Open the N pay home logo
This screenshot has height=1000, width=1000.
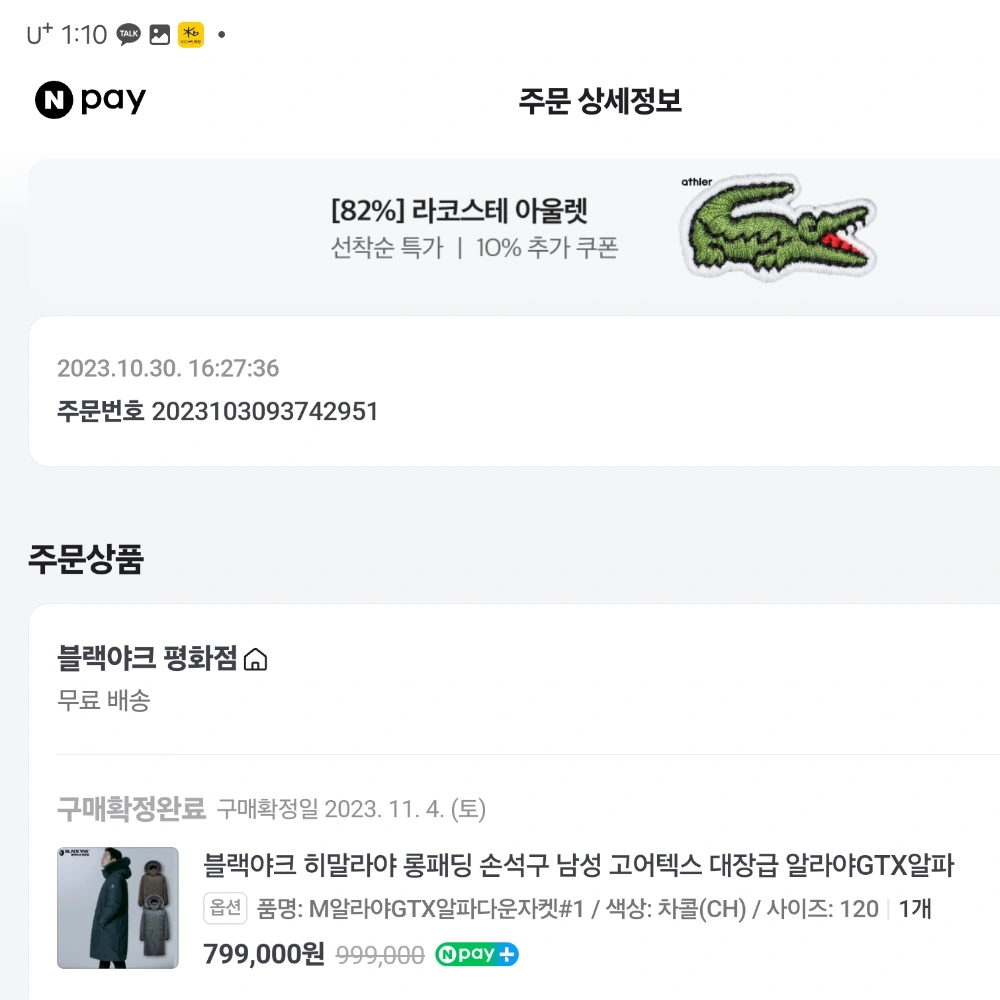[x=90, y=100]
